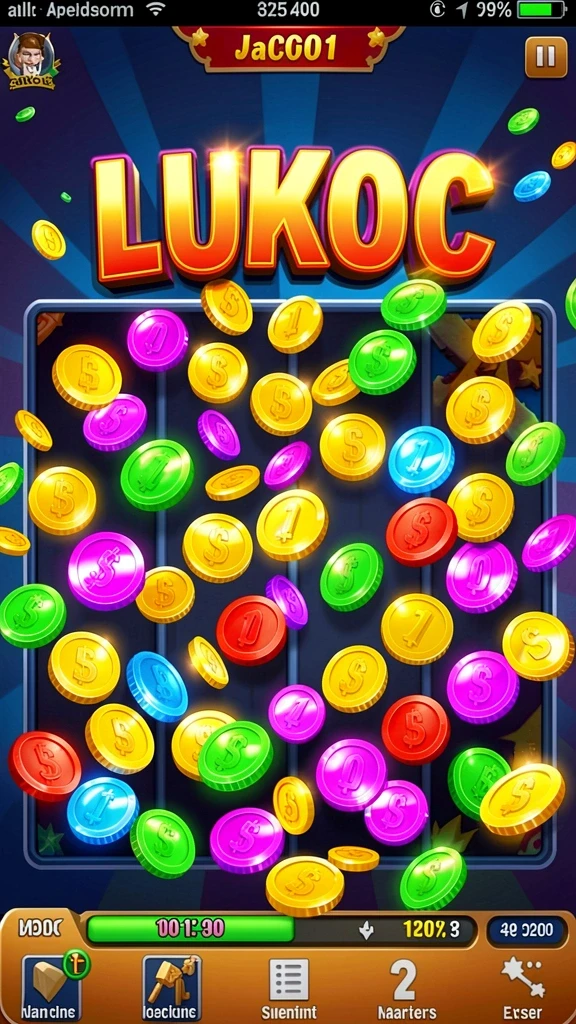Open the Siienint list menu
576x1024 pixels.
(289, 987)
